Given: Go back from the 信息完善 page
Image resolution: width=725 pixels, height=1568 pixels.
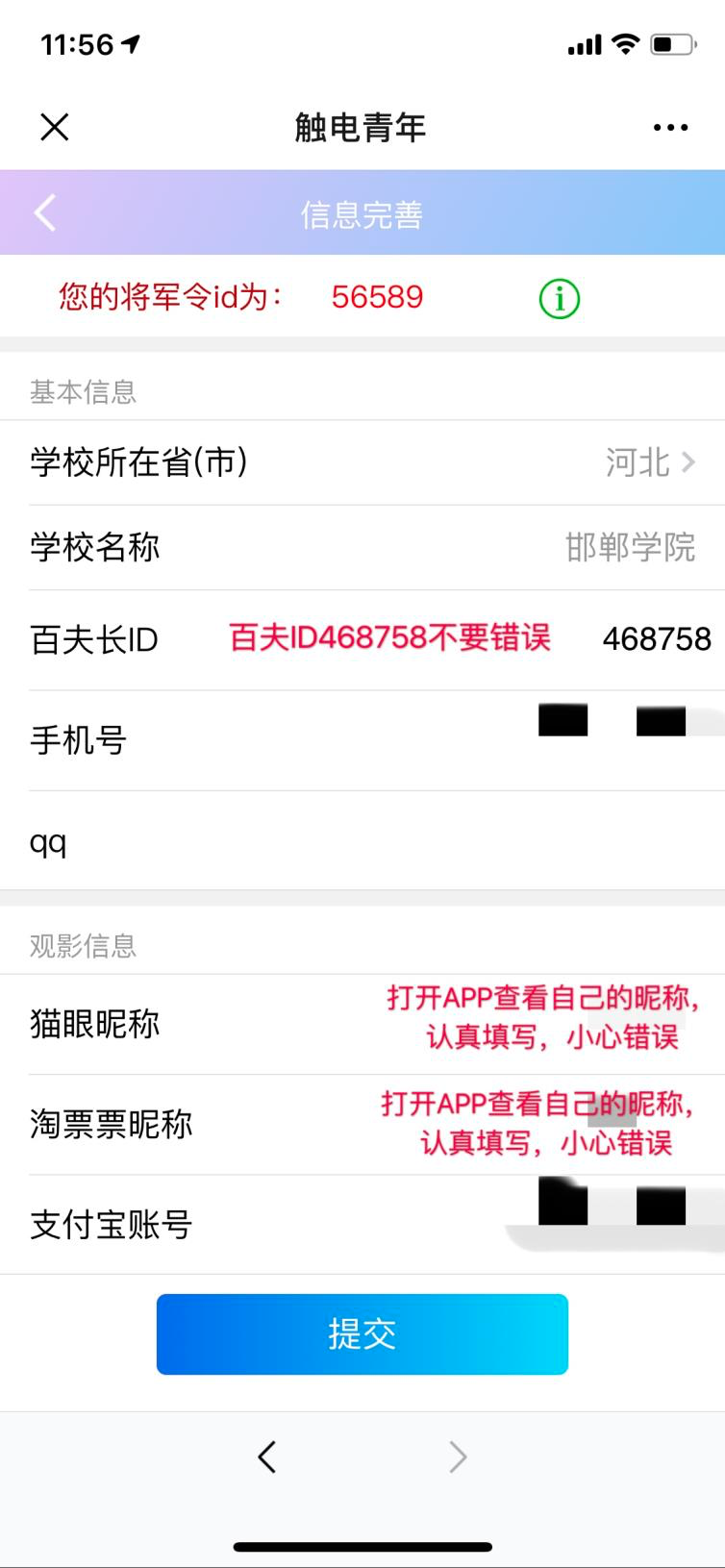Looking at the screenshot, I should point(45,213).
